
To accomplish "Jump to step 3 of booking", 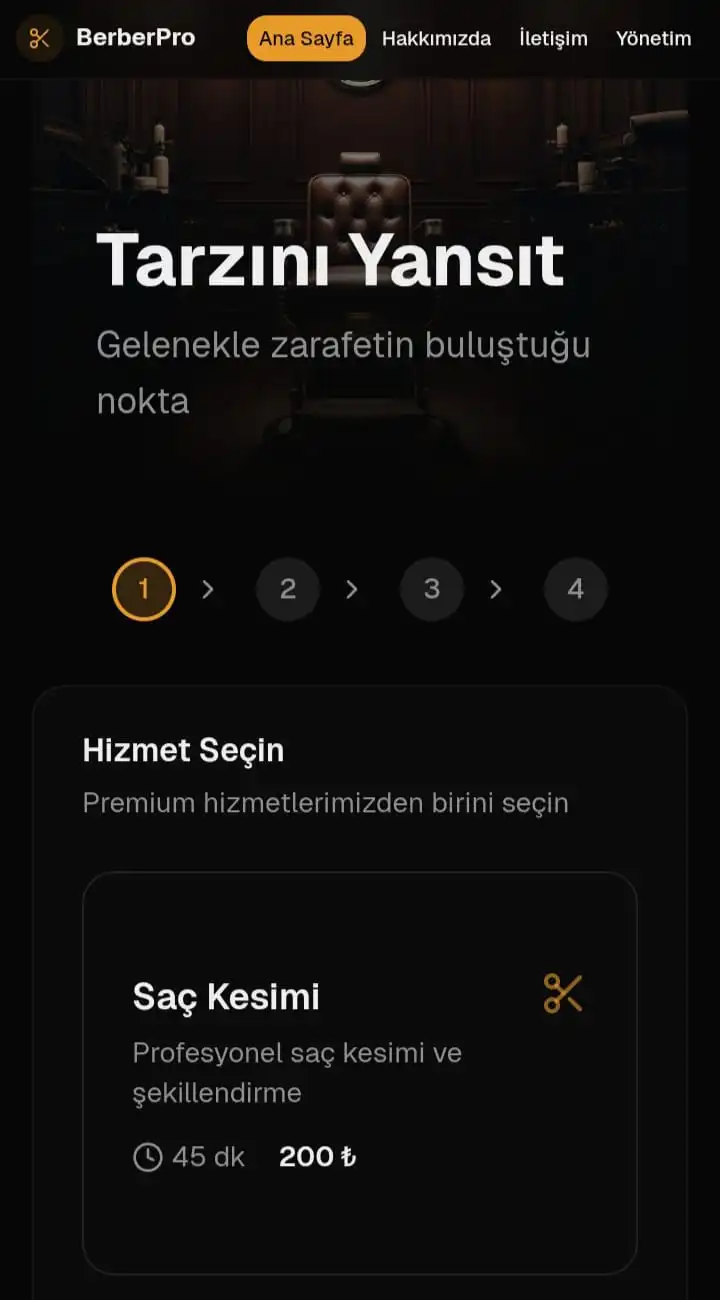I will coord(432,589).
